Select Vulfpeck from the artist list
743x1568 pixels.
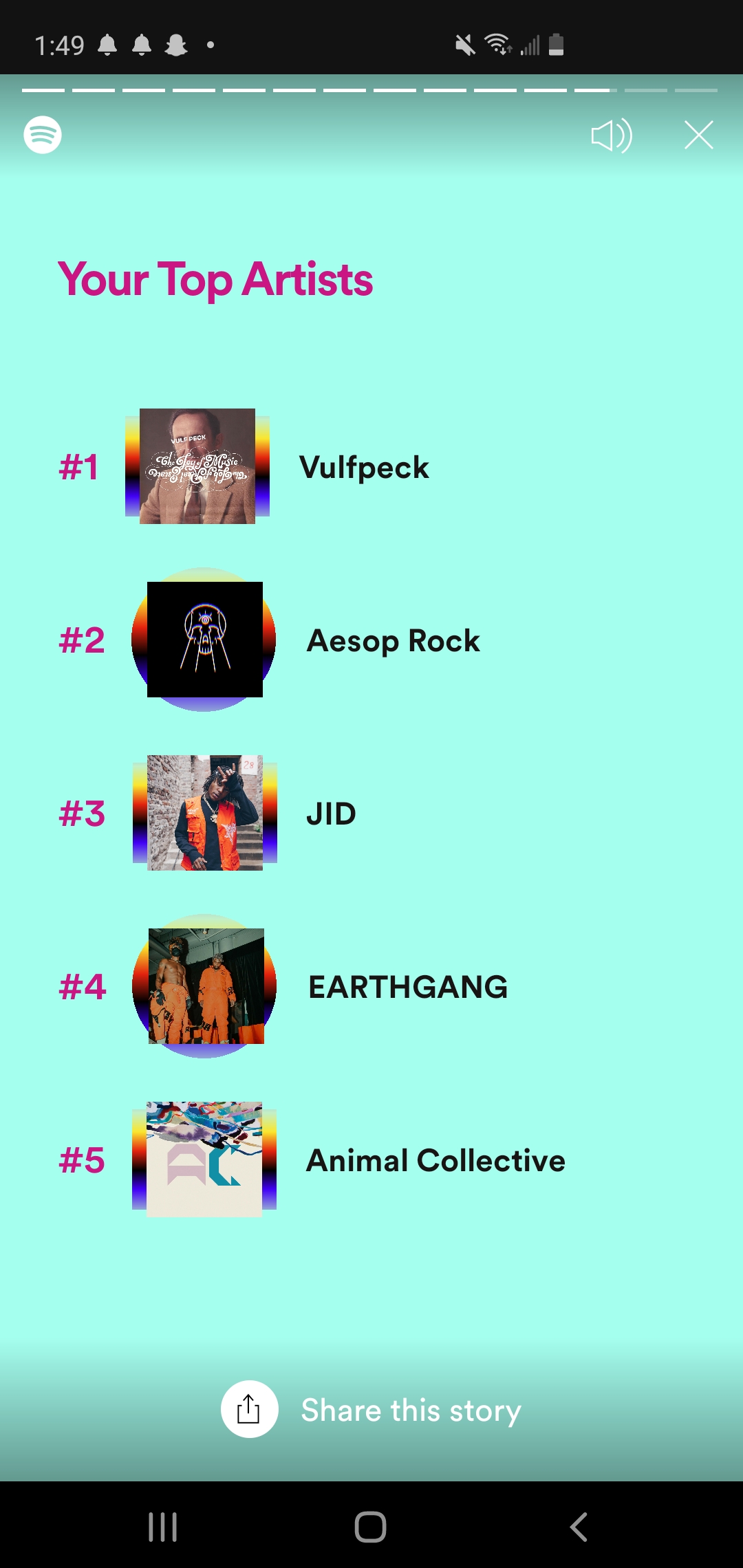pos(363,467)
